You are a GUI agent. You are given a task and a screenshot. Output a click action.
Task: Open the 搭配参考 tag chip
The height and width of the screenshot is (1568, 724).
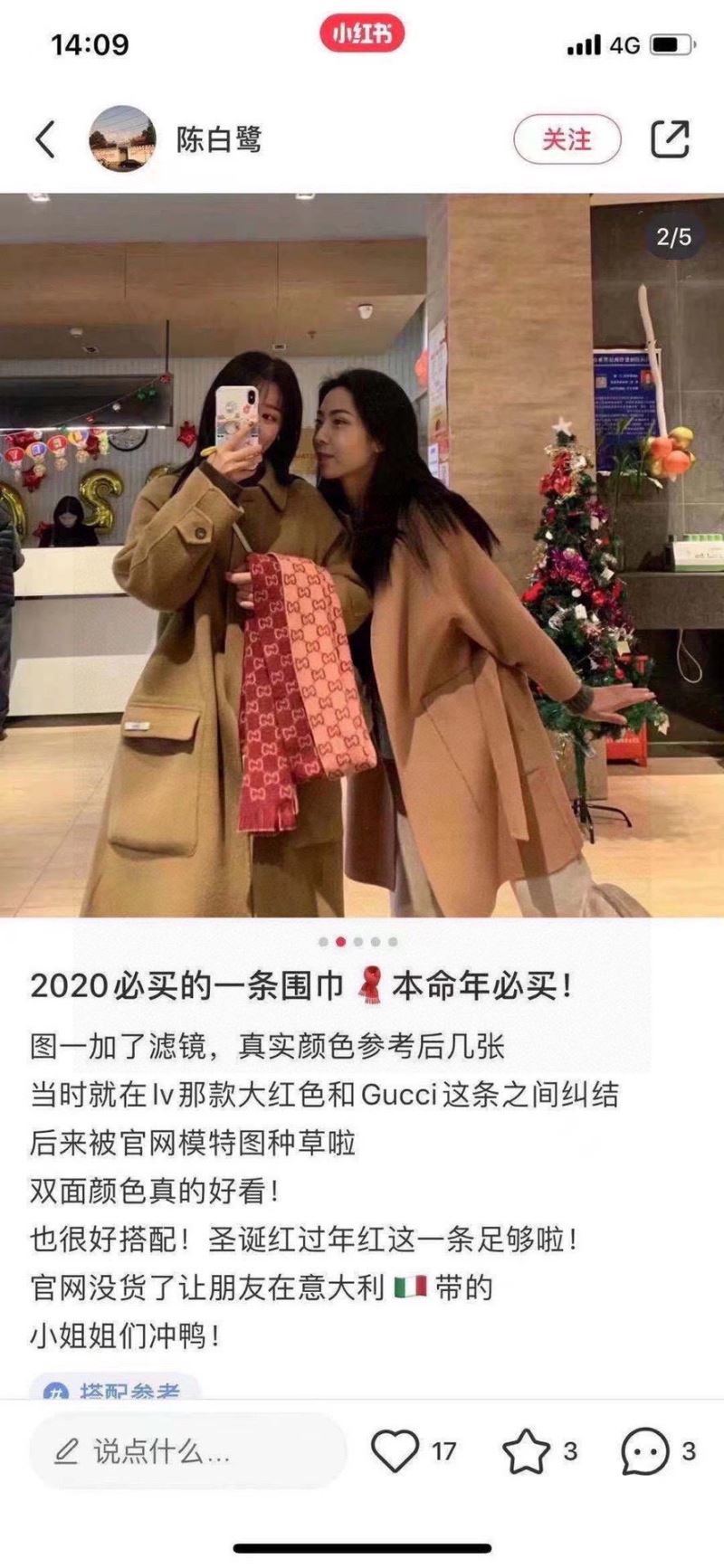115,1387
